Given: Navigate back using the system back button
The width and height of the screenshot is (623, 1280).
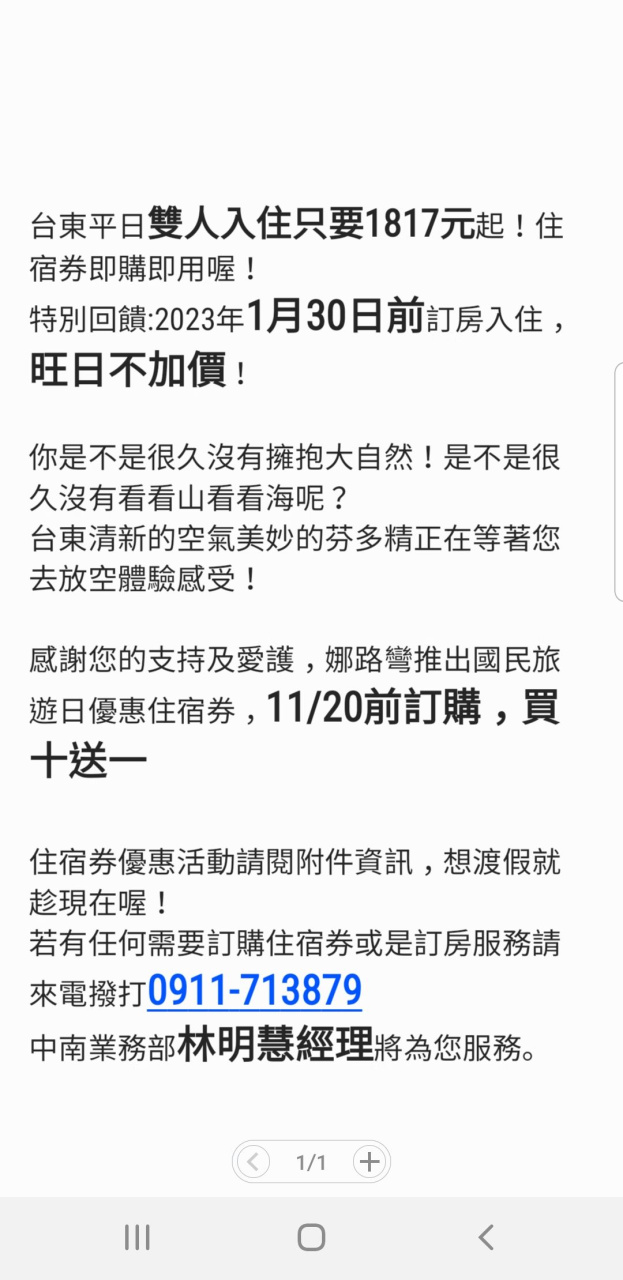Looking at the screenshot, I should pos(486,1238).
